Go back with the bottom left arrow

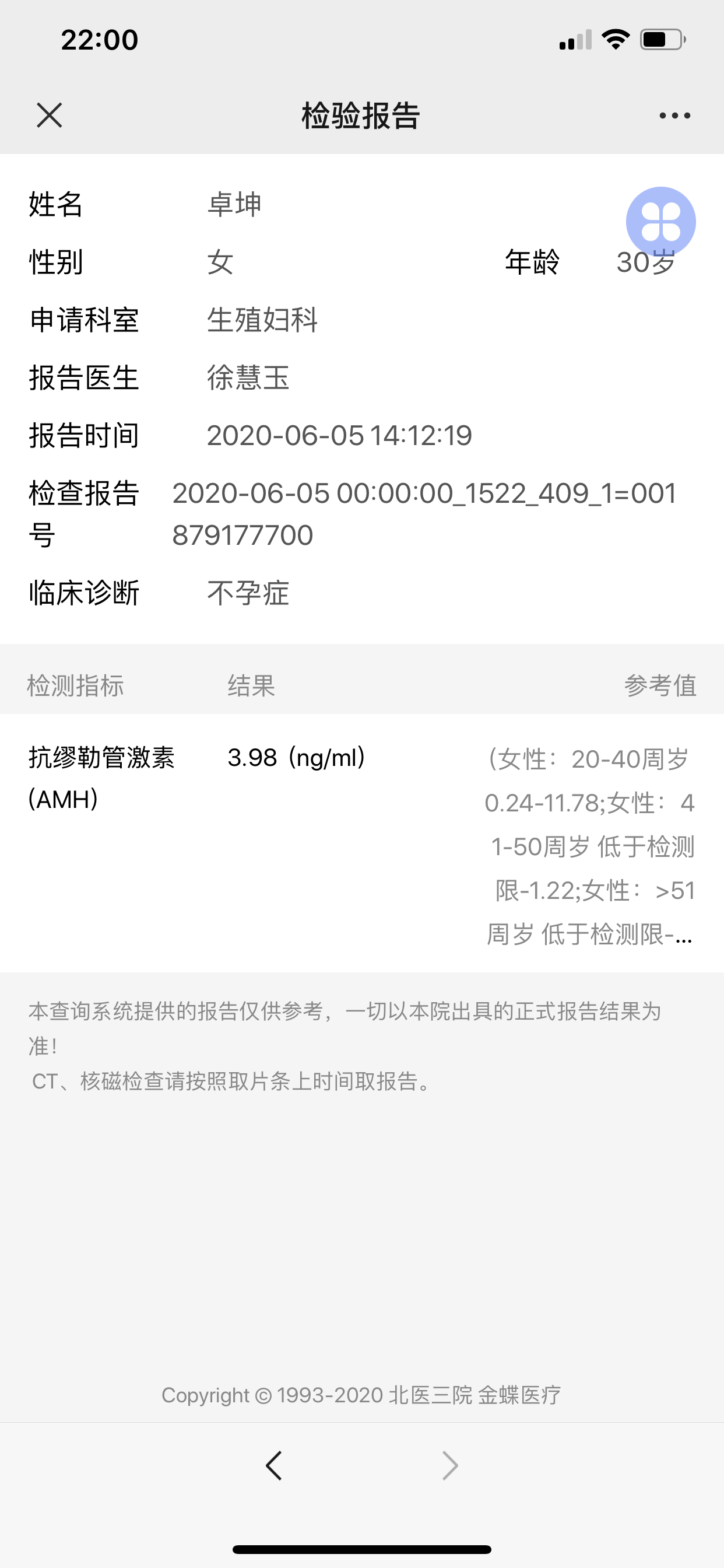tap(275, 1465)
